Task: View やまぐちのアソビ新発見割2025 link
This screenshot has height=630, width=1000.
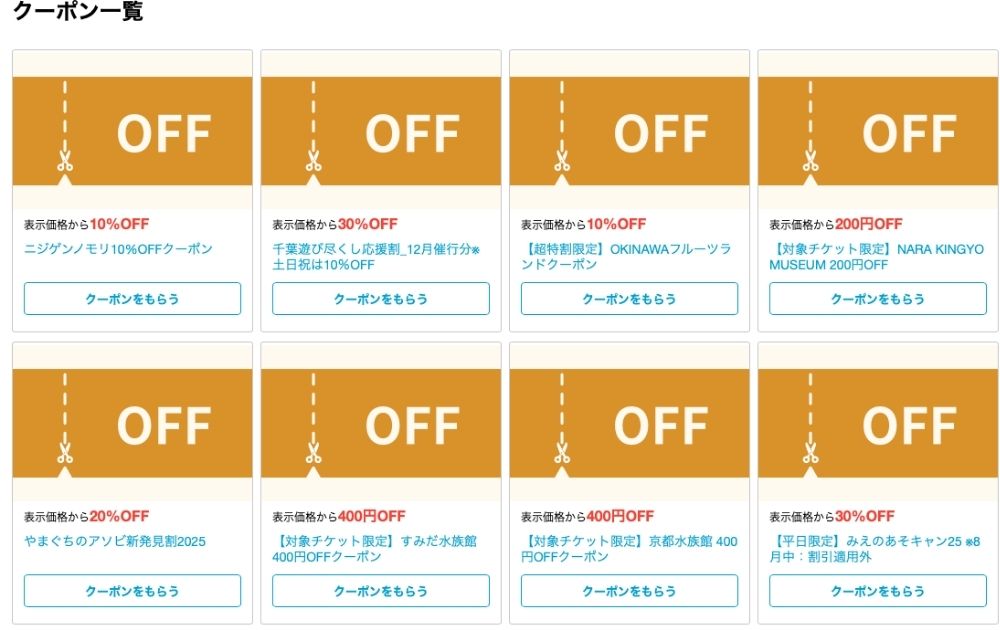Action: click(x=114, y=541)
